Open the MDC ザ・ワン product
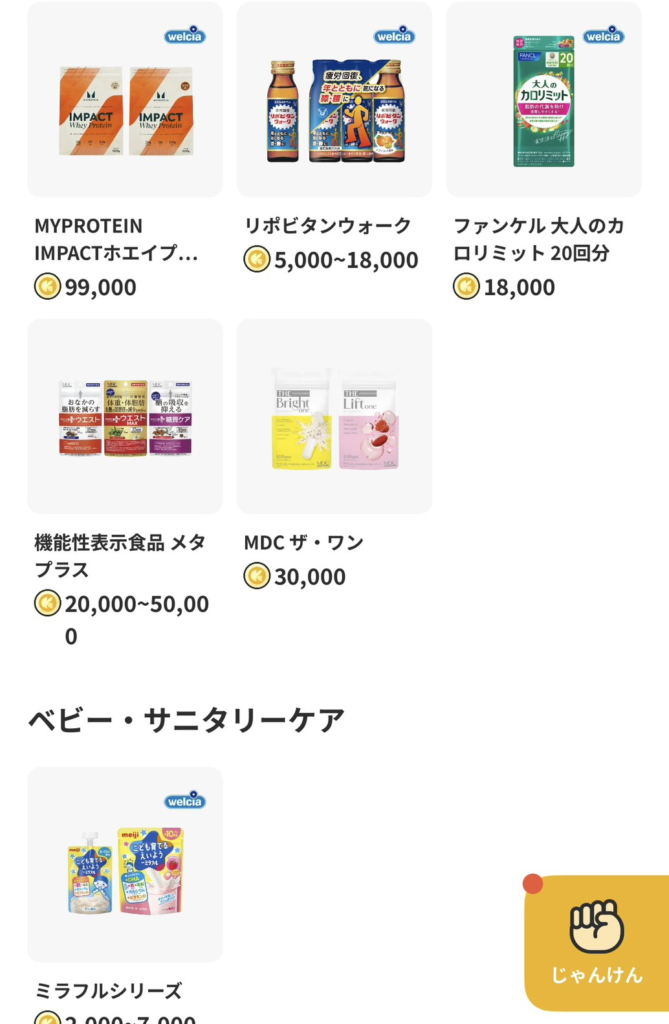 (334, 417)
